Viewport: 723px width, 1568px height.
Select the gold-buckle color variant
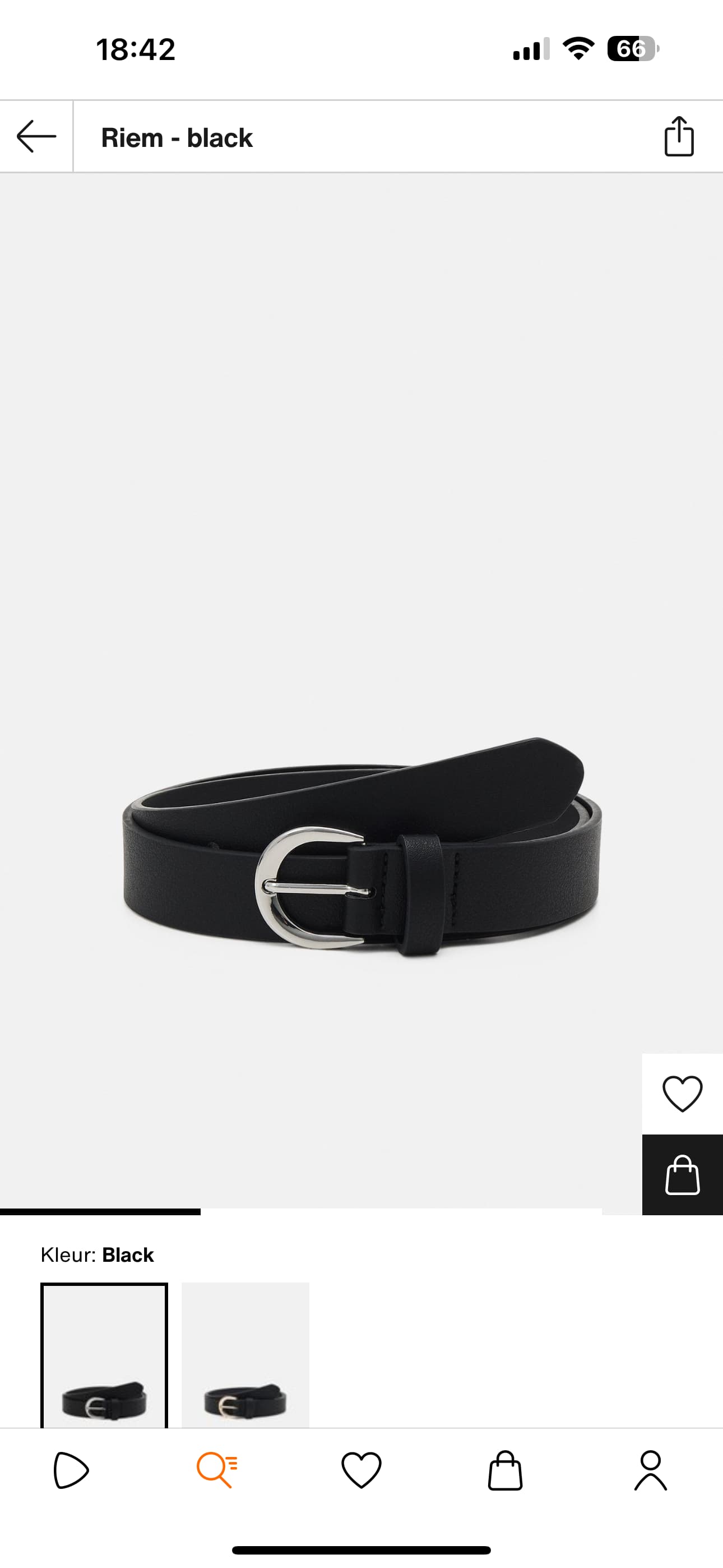(245, 1355)
